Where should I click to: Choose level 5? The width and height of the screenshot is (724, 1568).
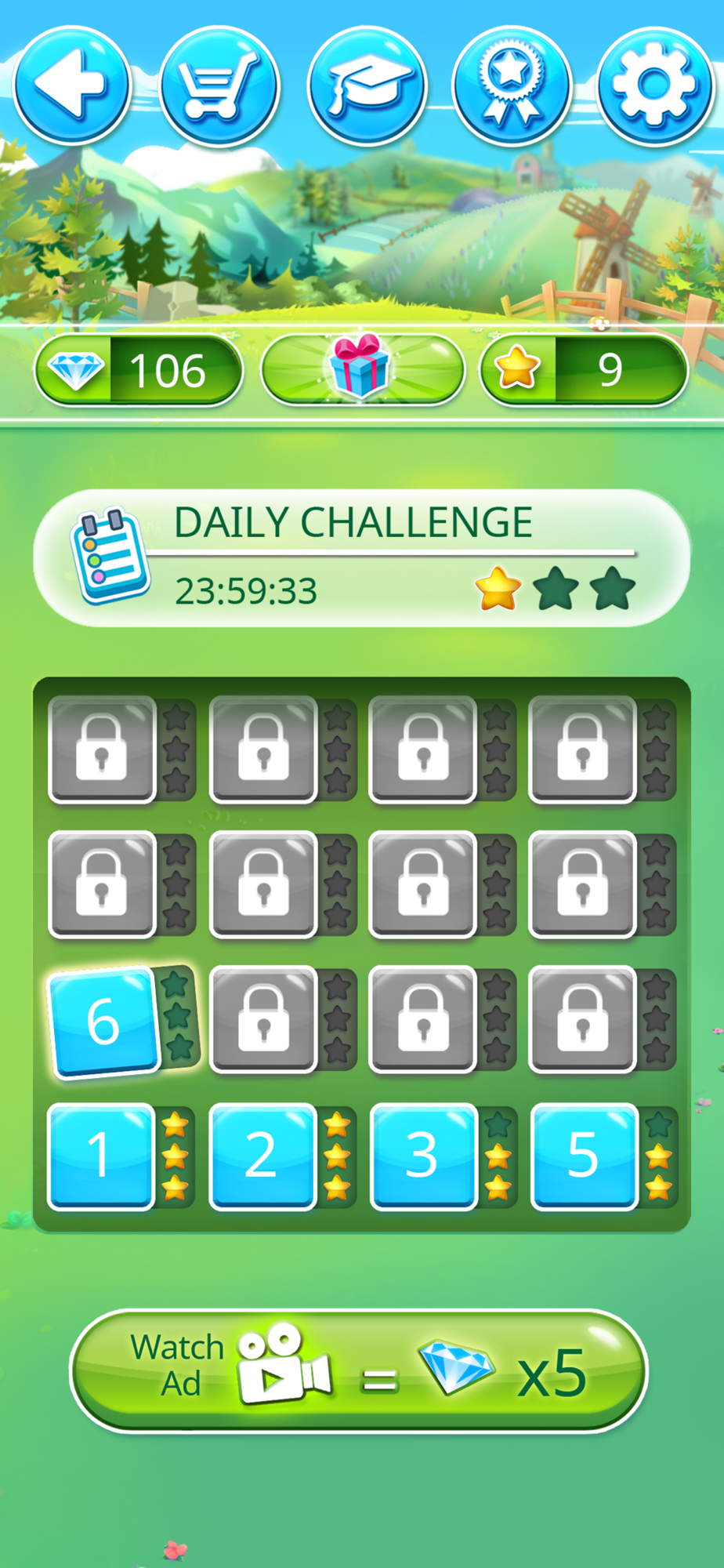(584, 1156)
